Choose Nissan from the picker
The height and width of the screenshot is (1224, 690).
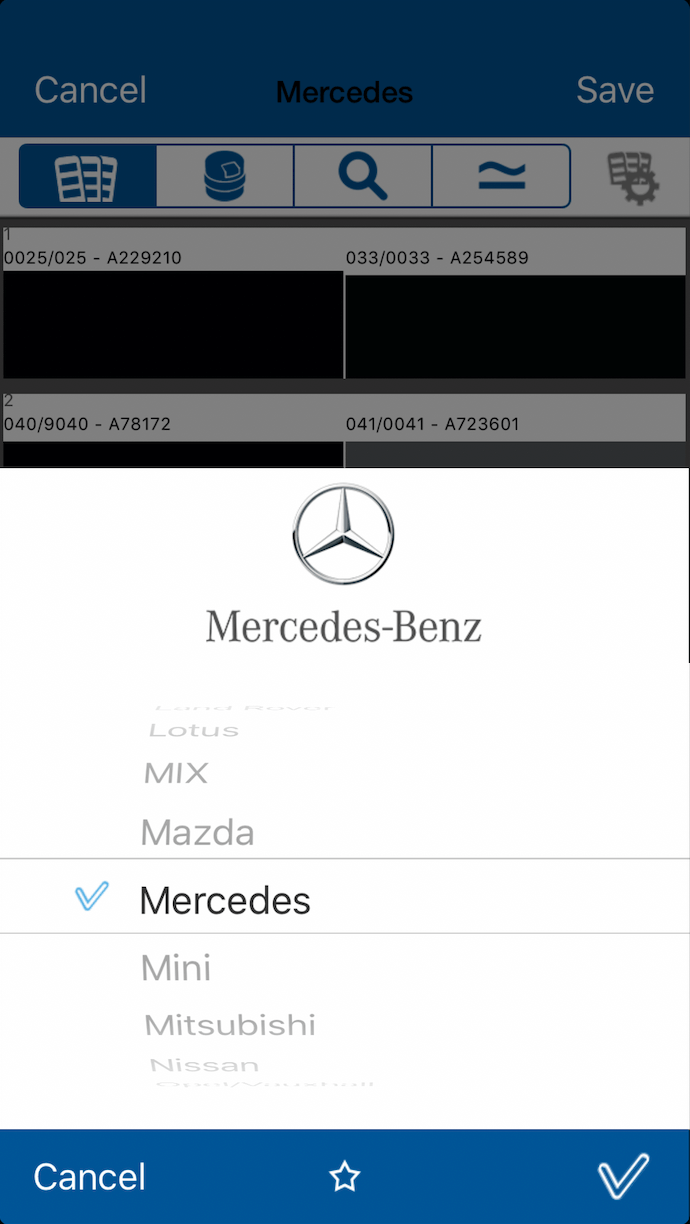(x=205, y=1065)
